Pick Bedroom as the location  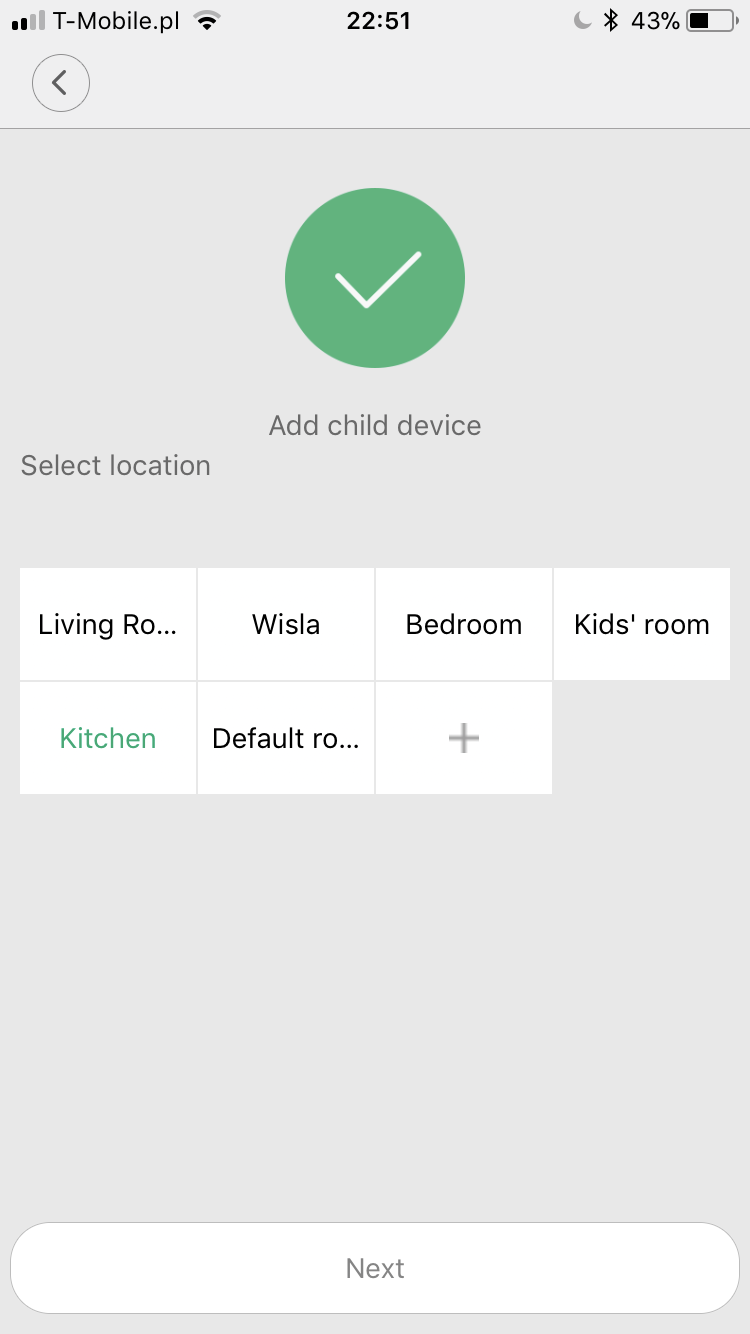tap(464, 624)
